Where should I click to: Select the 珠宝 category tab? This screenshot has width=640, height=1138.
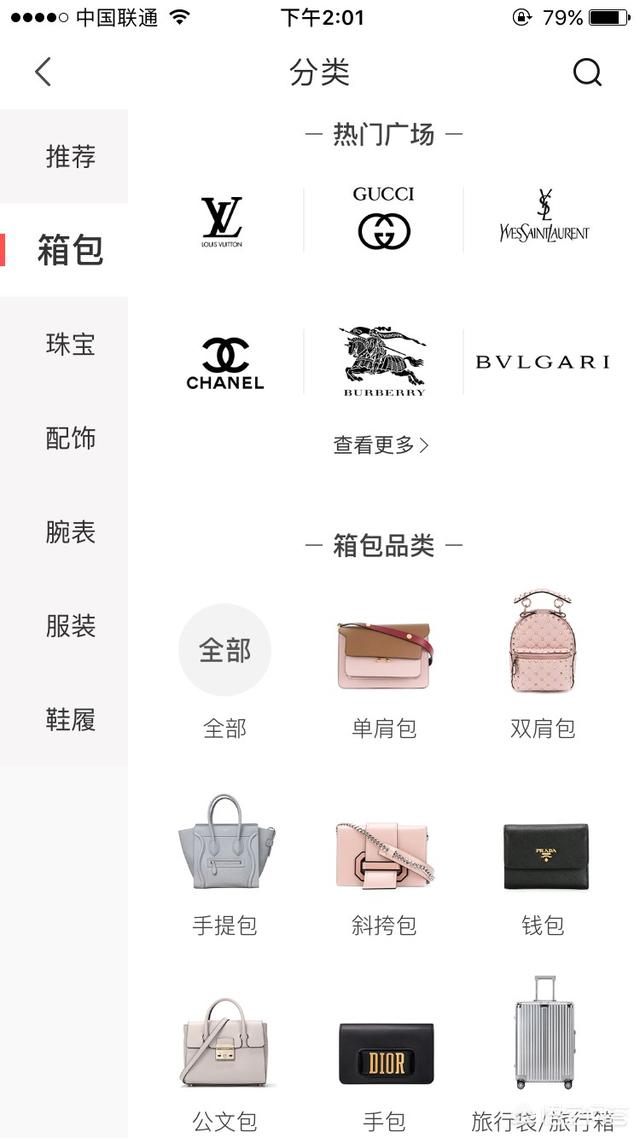(70, 344)
